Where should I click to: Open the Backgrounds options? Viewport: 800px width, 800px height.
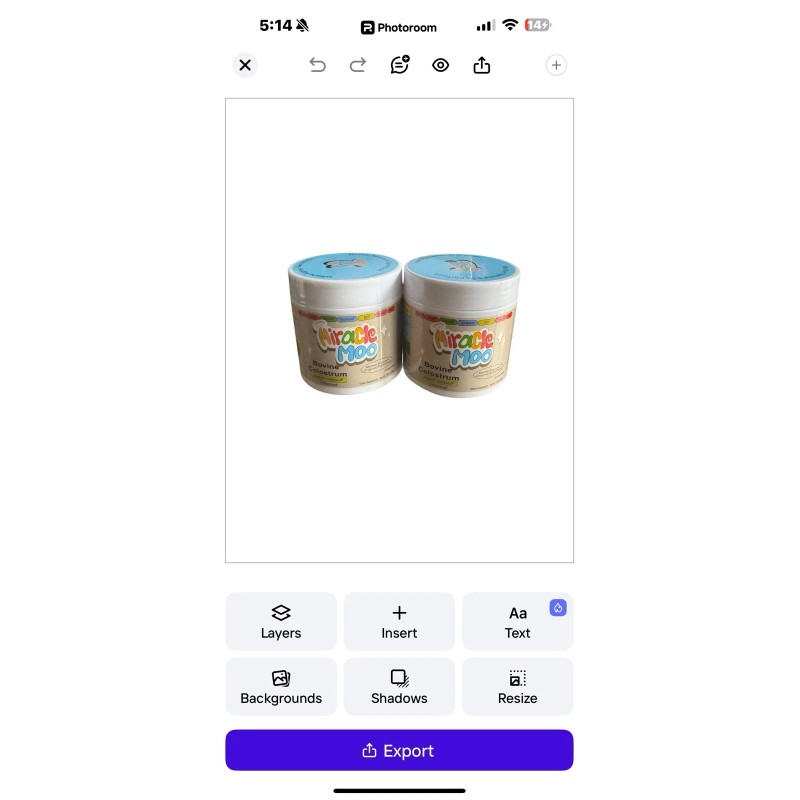pyautogui.click(x=281, y=687)
